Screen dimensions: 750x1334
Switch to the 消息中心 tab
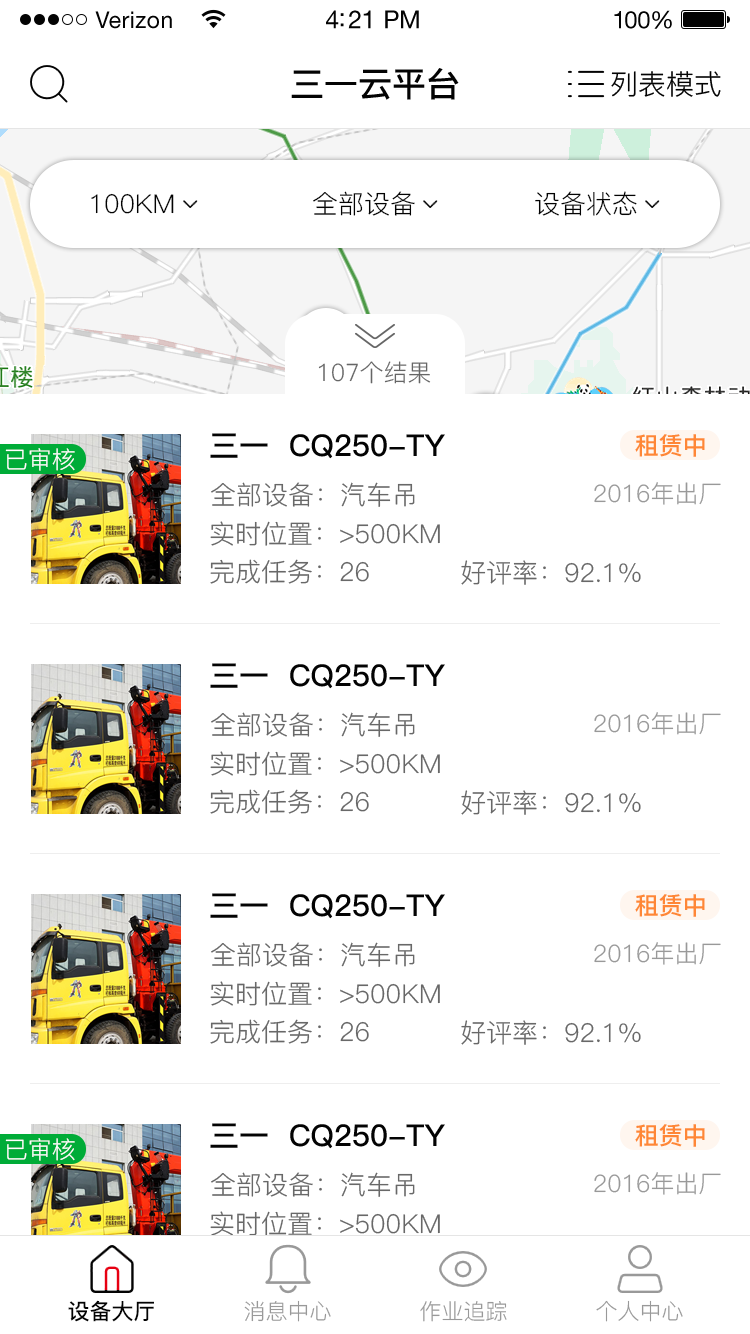[x=287, y=1285]
